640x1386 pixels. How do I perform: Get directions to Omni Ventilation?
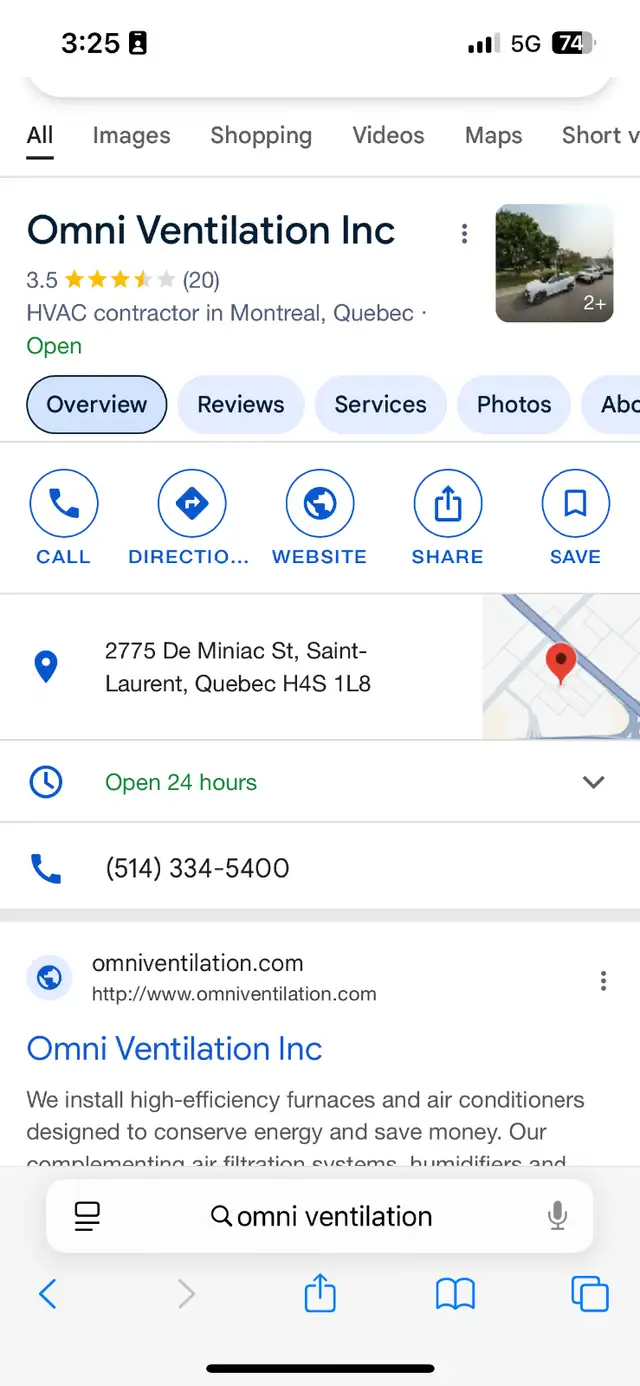(x=190, y=520)
